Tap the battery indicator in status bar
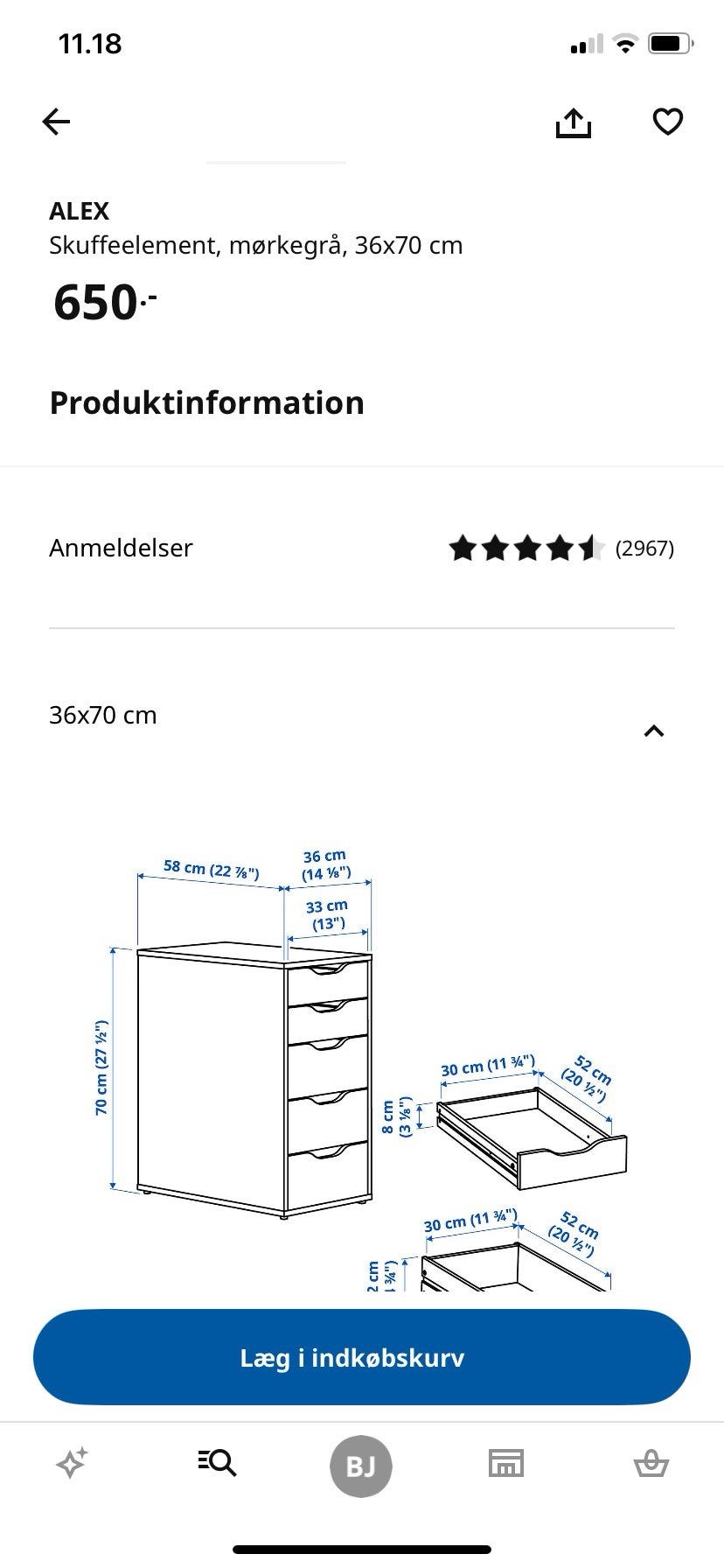This screenshot has height=1568, width=724. point(668,41)
